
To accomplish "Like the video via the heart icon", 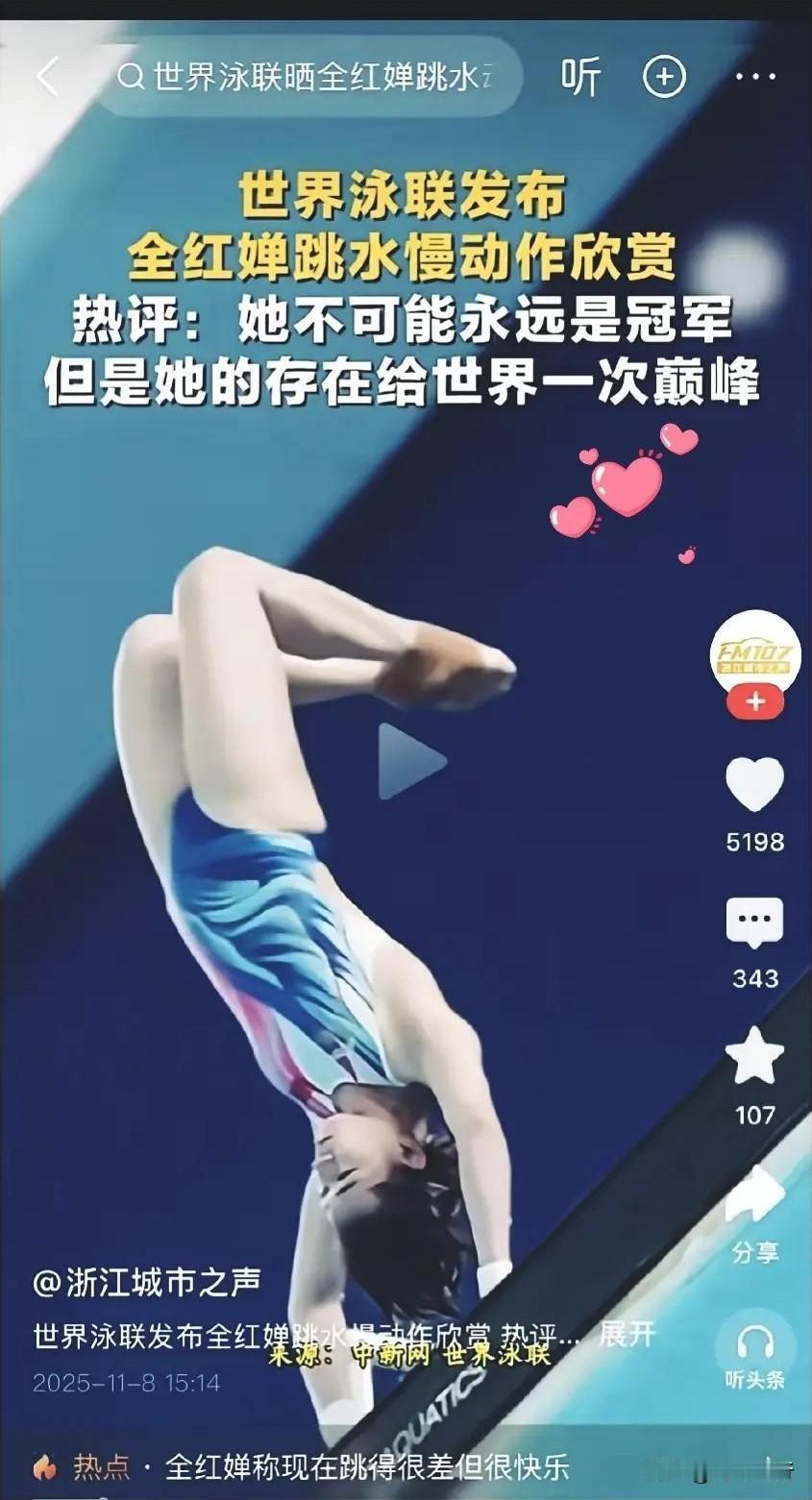I will pyautogui.click(x=755, y=785).
